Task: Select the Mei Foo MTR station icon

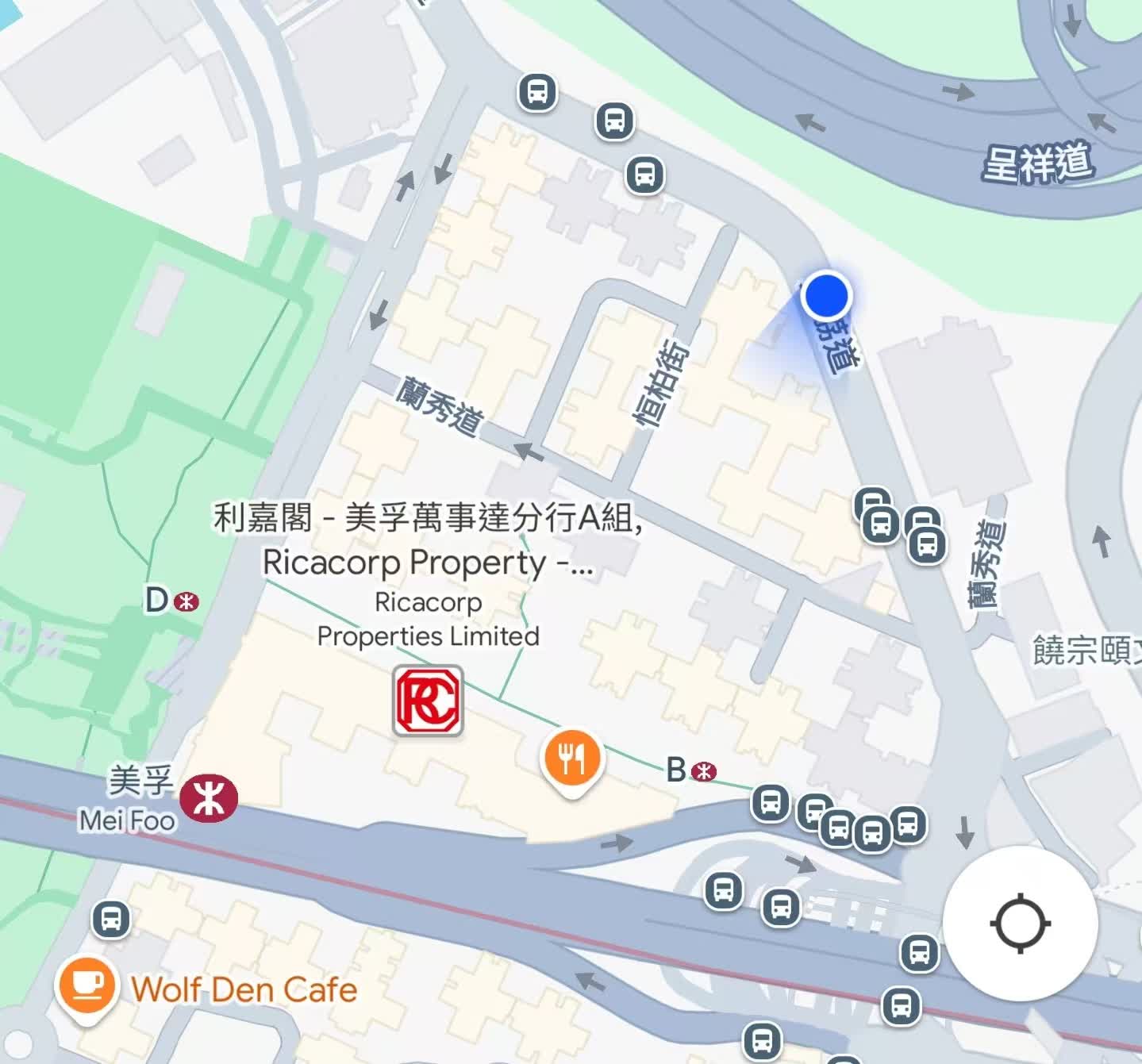Action: 209,797
